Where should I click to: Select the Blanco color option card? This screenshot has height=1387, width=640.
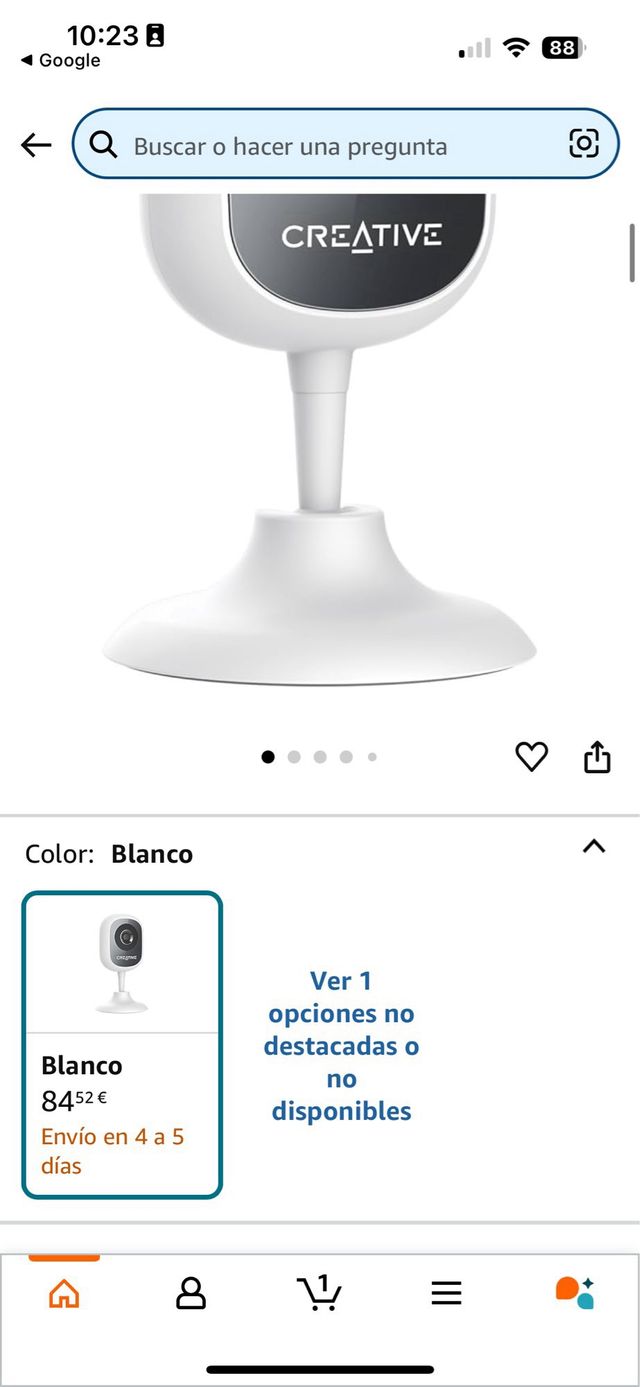pos(122,1044)
